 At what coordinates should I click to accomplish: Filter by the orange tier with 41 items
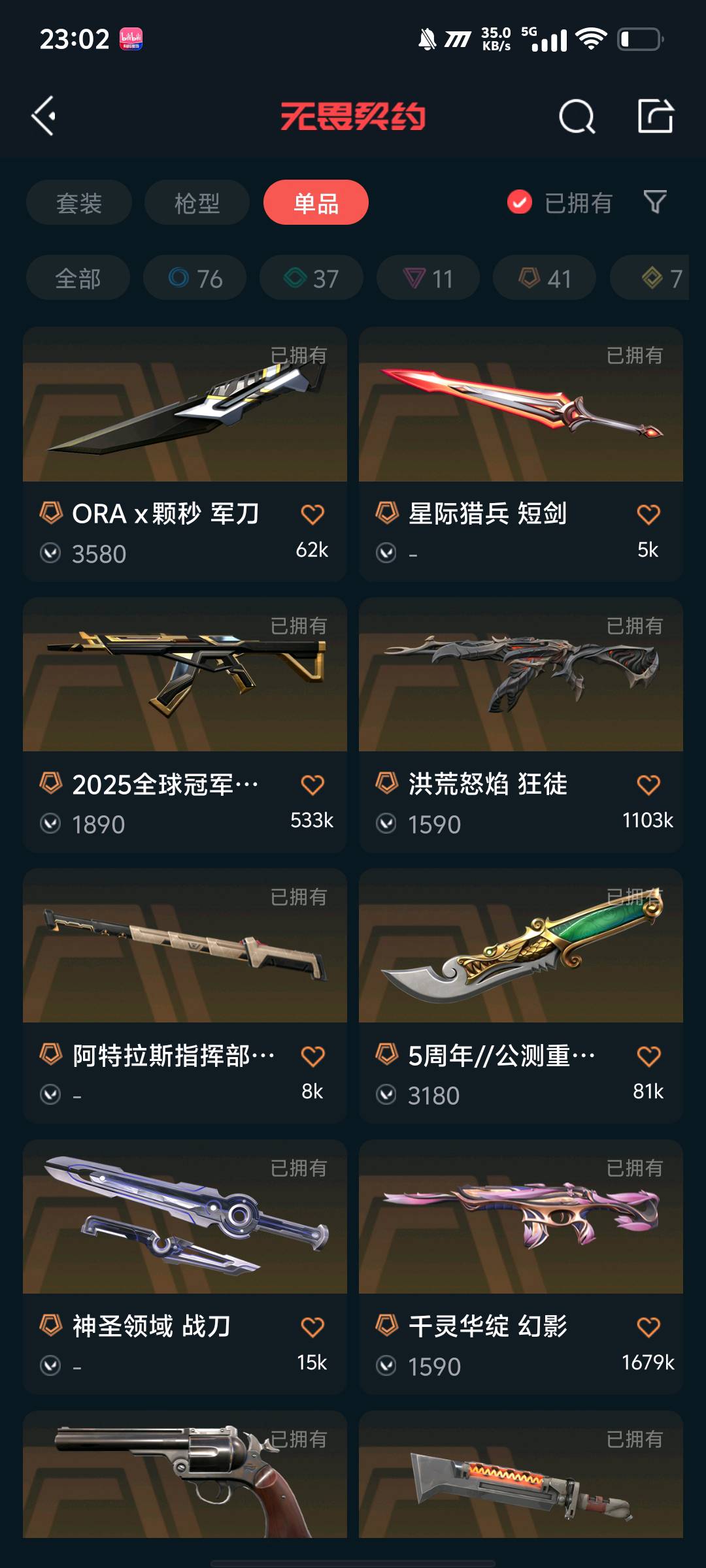545,278
